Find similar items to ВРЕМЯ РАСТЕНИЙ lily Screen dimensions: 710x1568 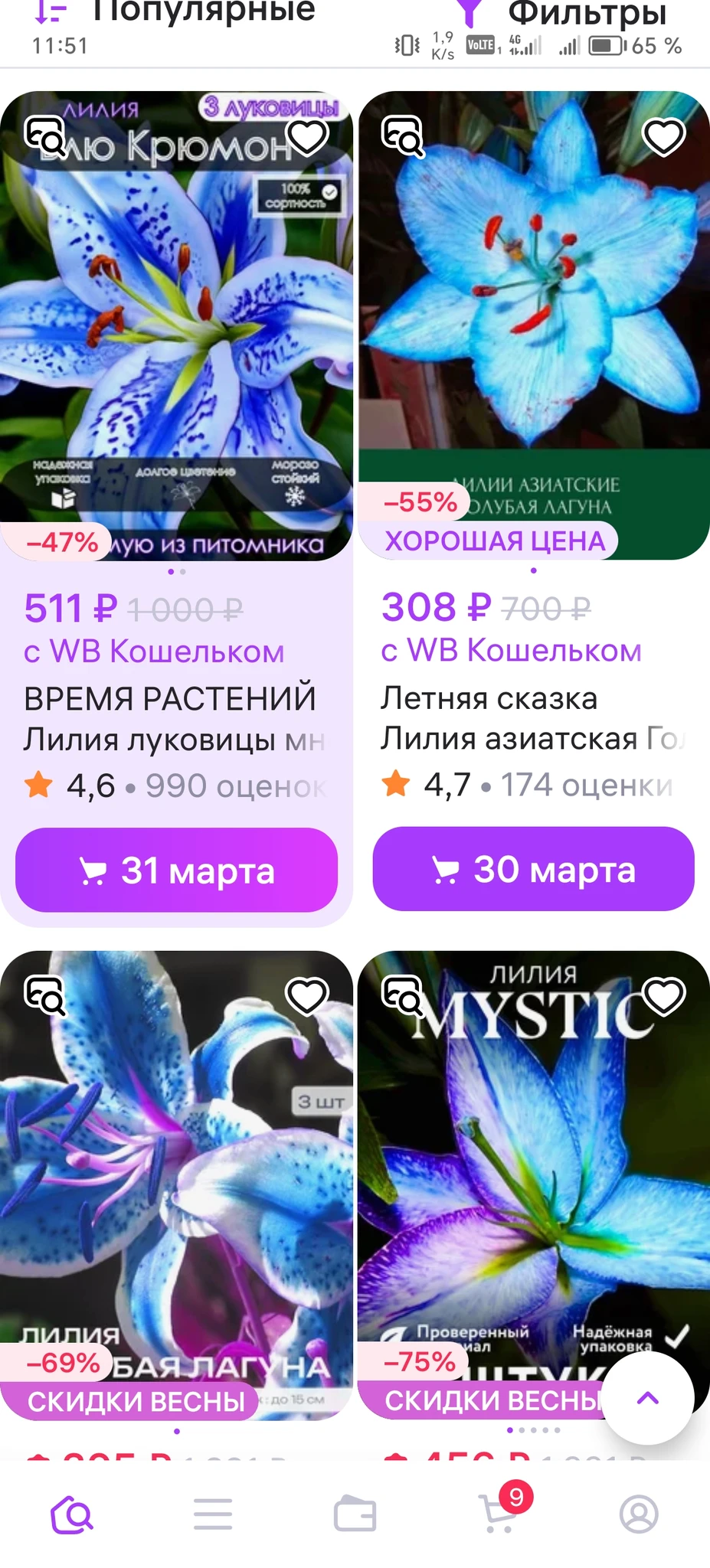[x=46, y=136]
